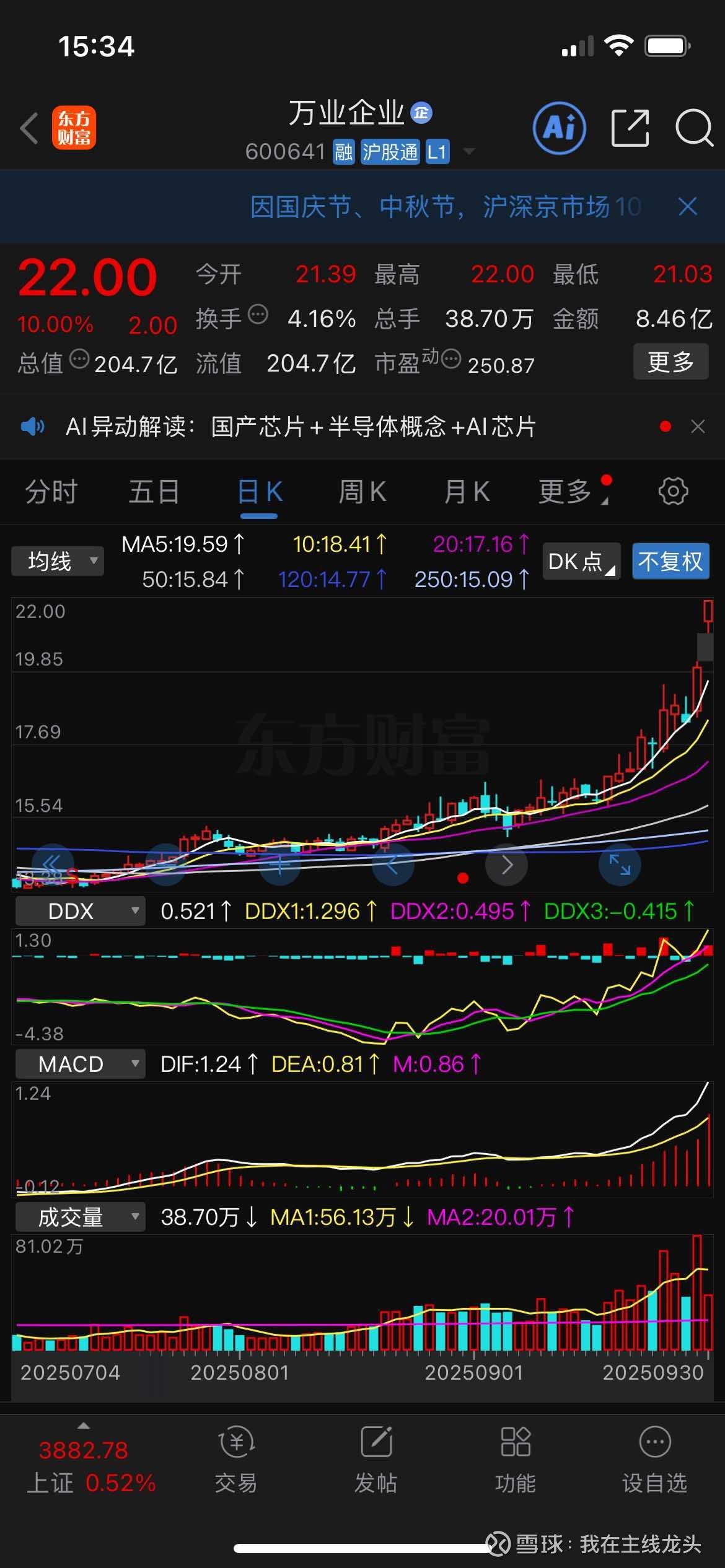Image resolution: width=725 pixels, height=1568 pixels.
Task: Expand the MACD indicator dropdown
Action: pos(80,1064)
